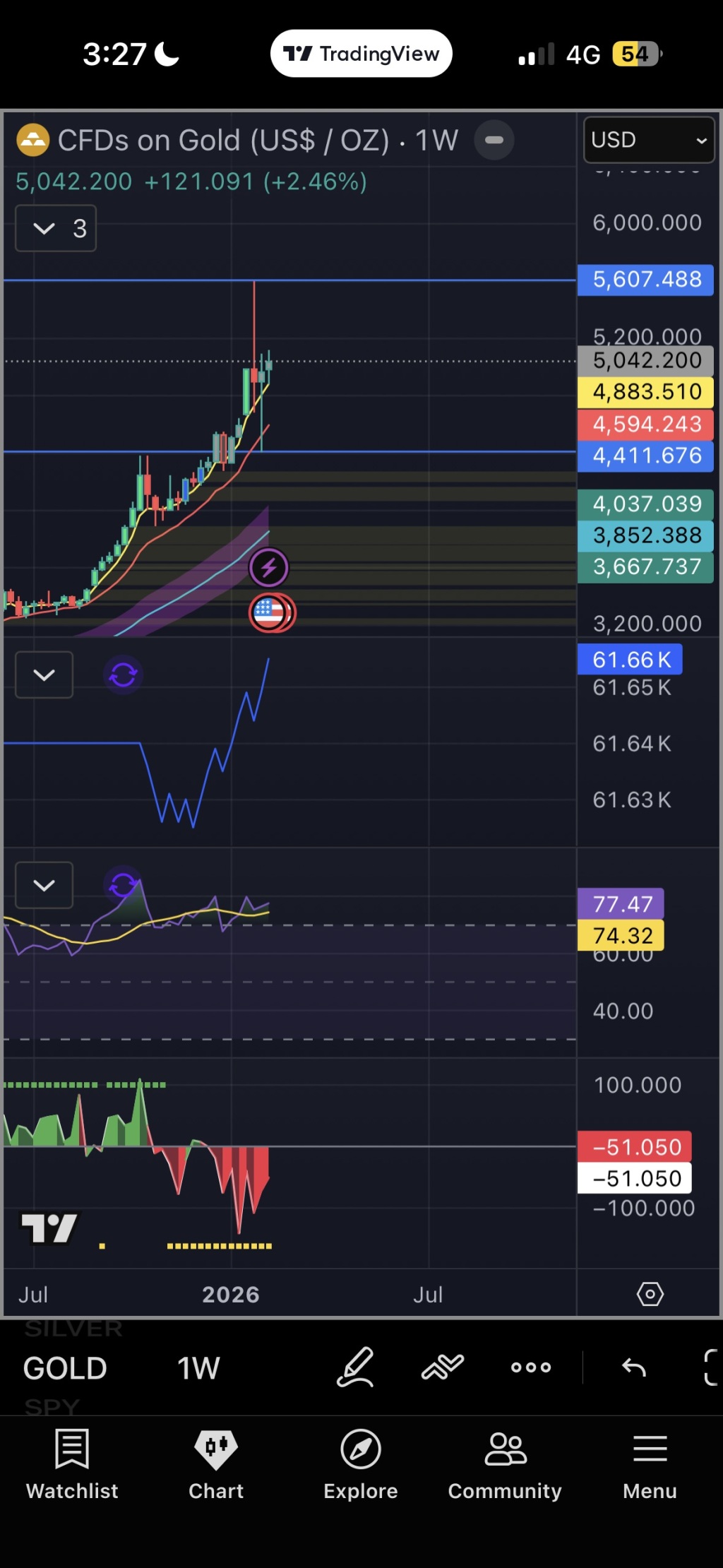The height and width of the screenshot is (1568, 723).
Task: Open the chart settings hexagon icon
Action: 650,1294
